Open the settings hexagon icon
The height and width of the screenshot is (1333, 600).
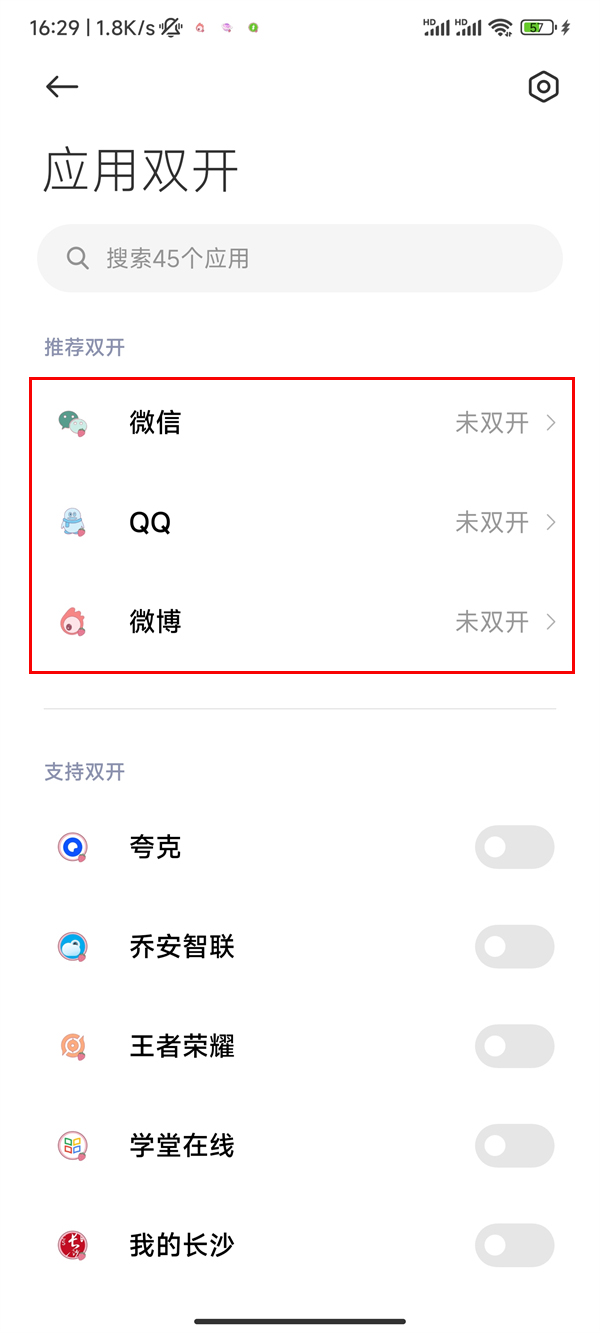coord(543,87)
